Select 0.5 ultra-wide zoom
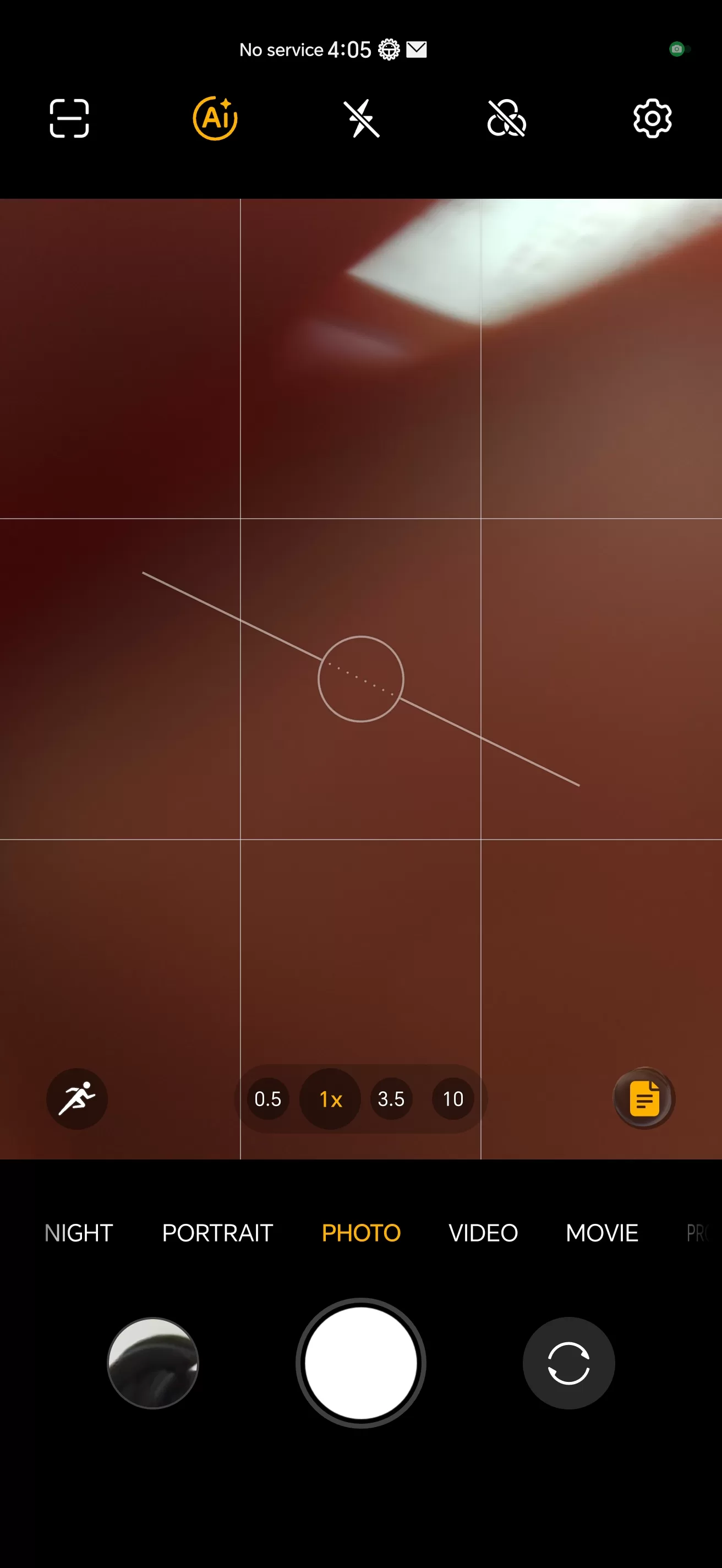Screen dimensions: 722x1568 pos(267,1099)
